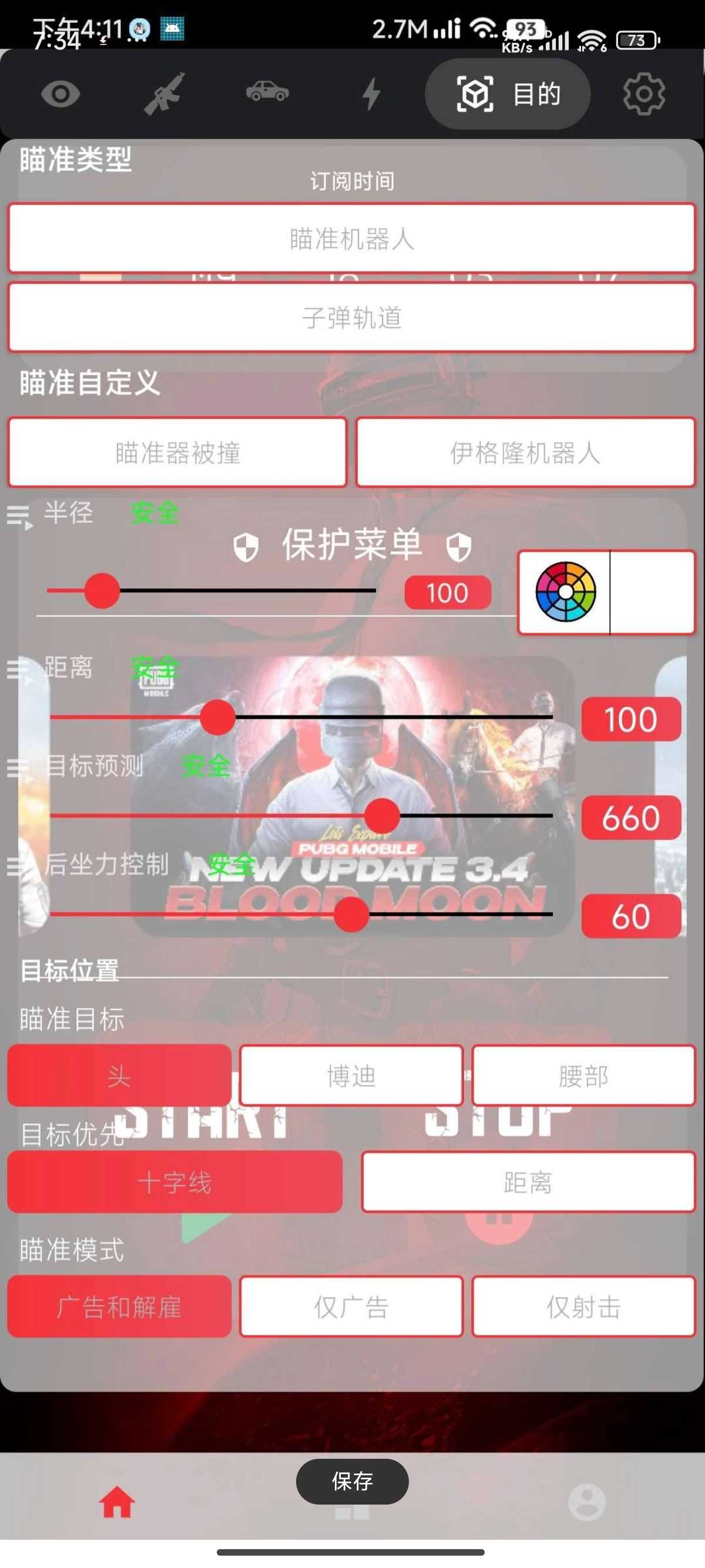Select 头 as aim target
Screen dimensions: 705x1568
pos(119,1076)
